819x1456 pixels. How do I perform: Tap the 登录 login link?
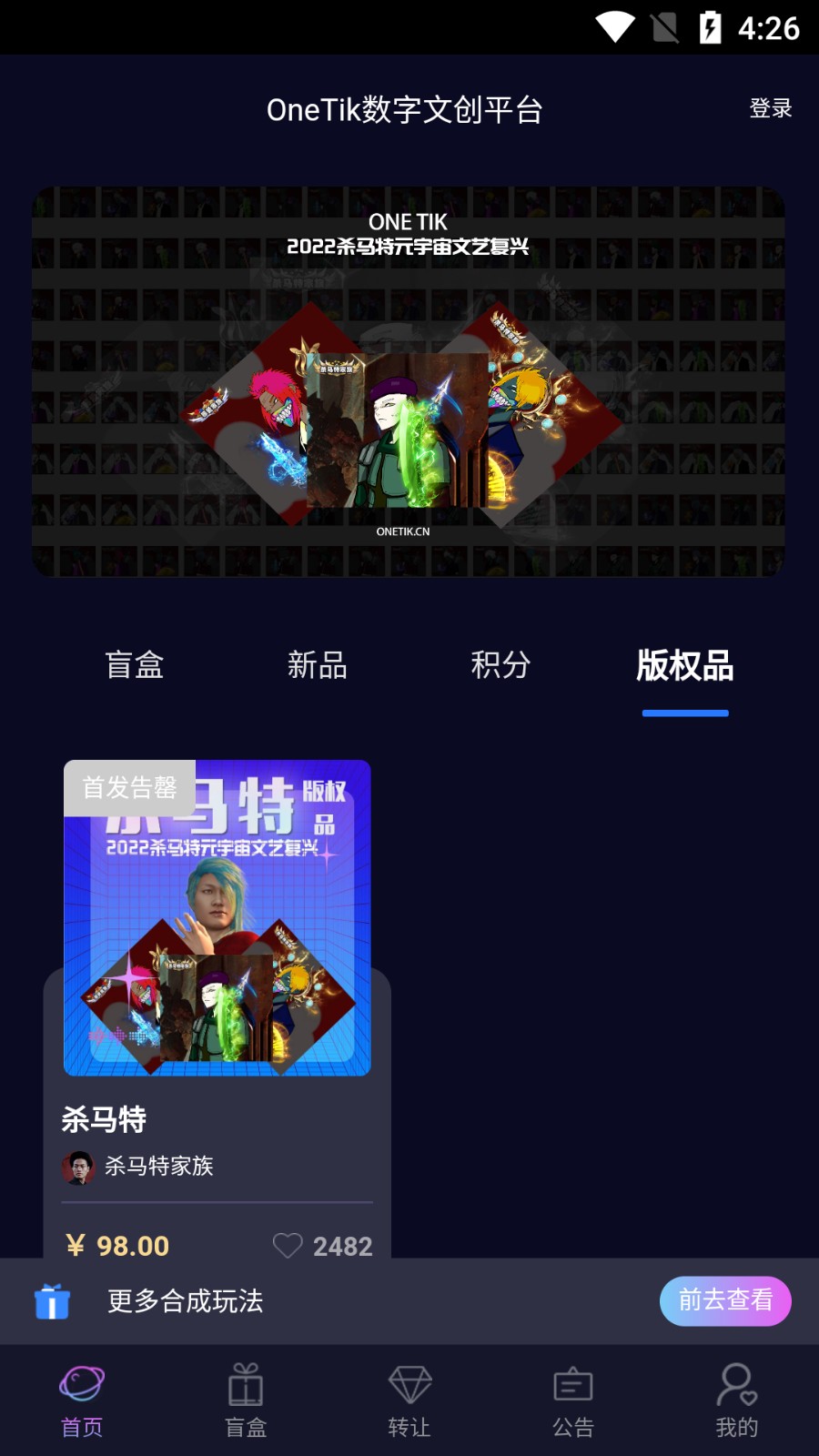(769, 109)
